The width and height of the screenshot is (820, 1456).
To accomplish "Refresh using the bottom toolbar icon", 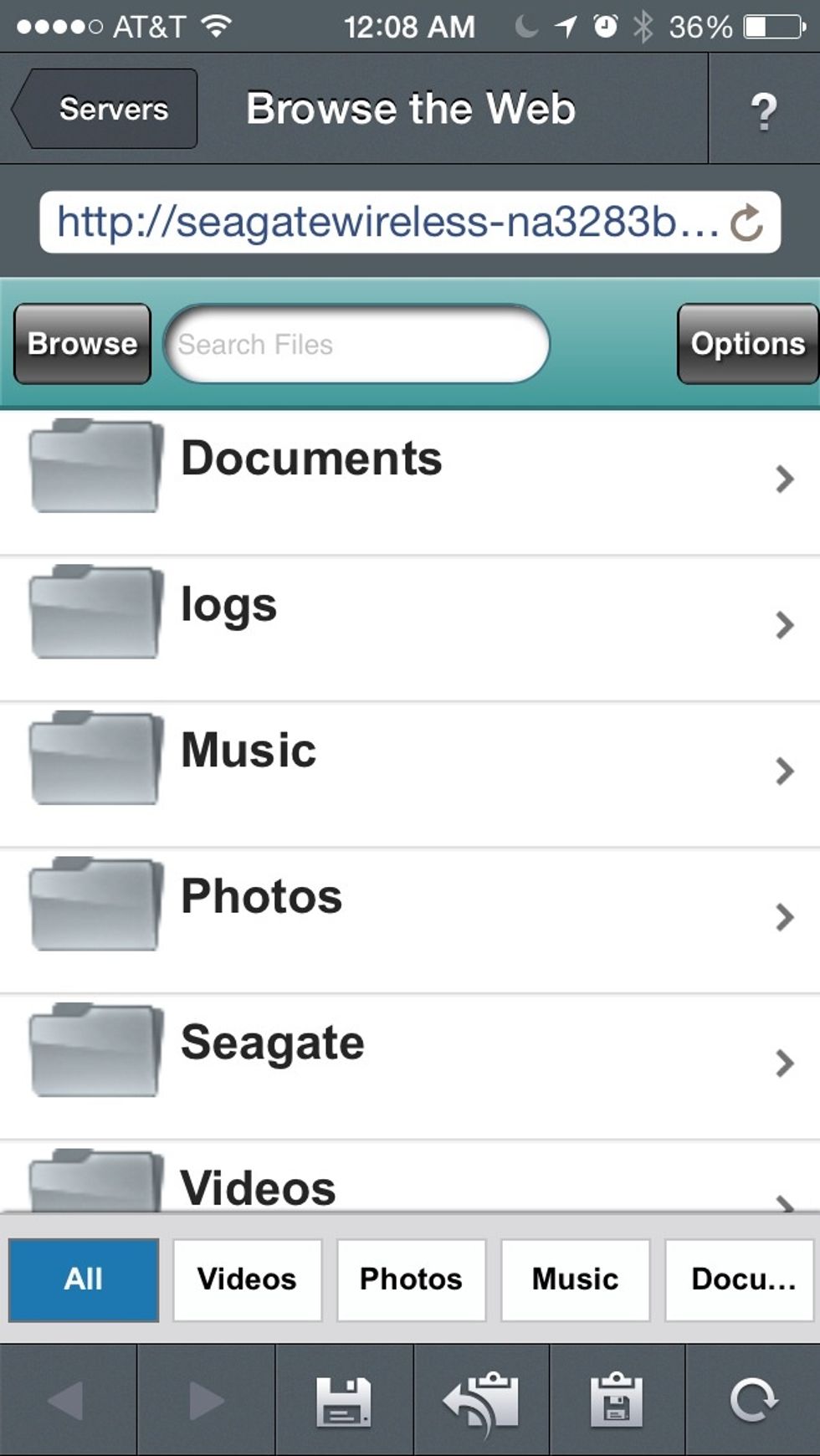I will tap(753, 1402).
